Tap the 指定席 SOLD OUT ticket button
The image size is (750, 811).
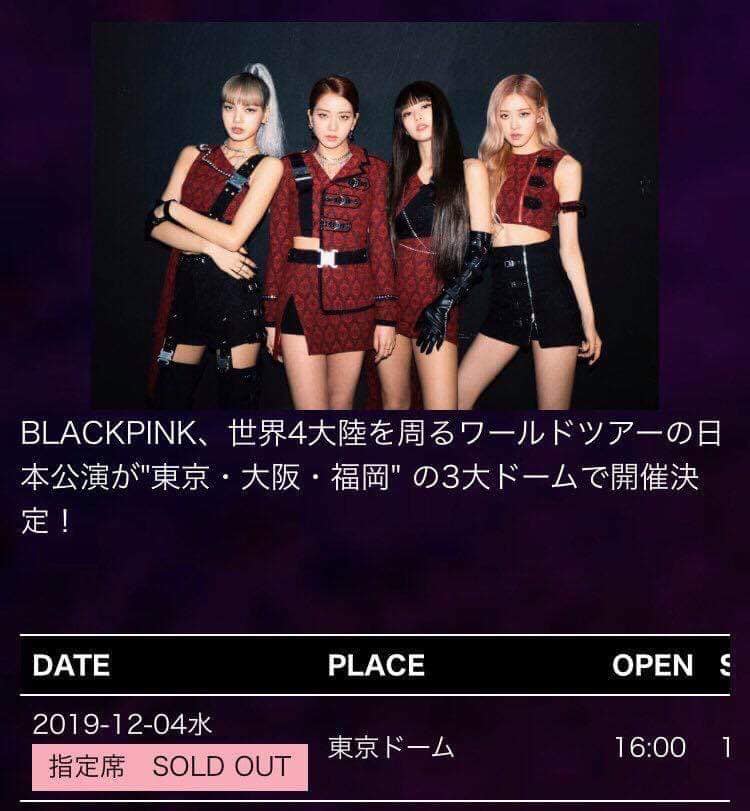point(169,767)
